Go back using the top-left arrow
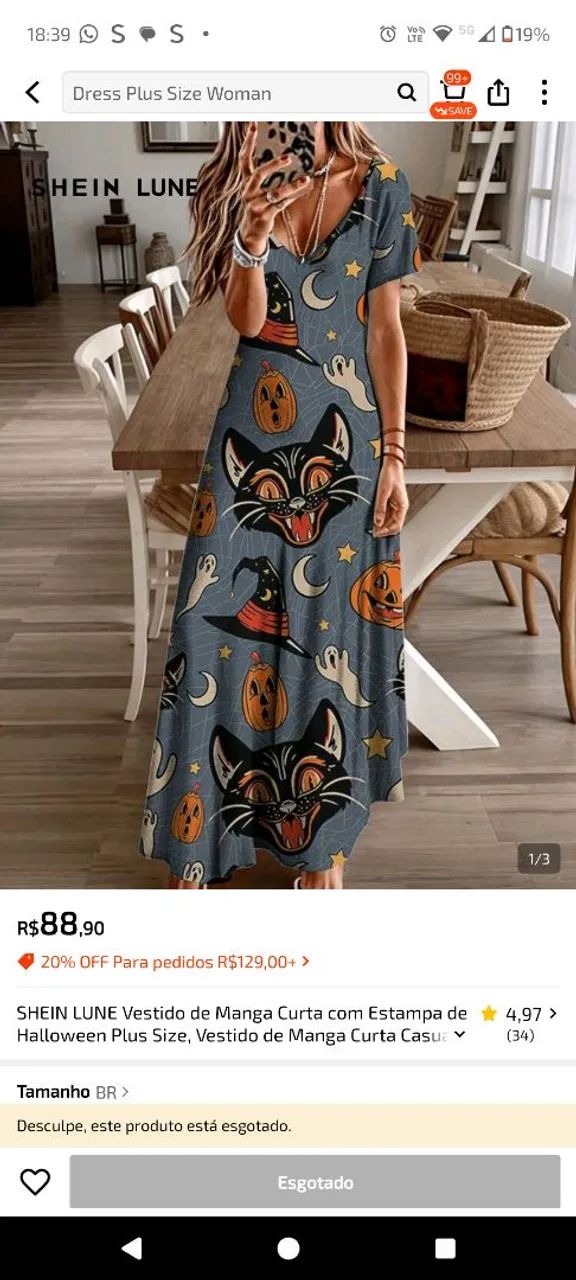 pyautogui.click(x=32, y=93)
